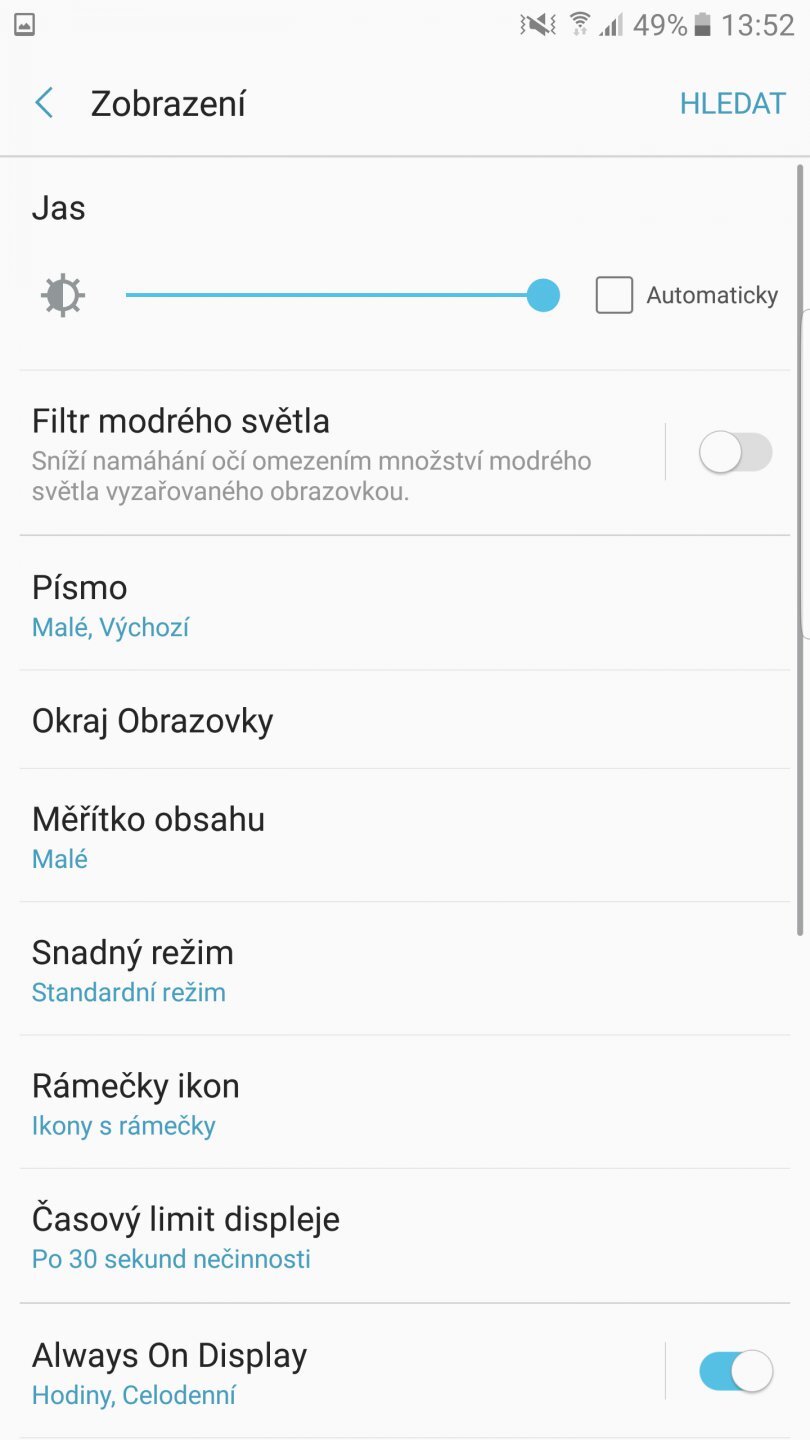Tap the mobile signal strength icon
810x1440 pixels.
click(612, 23)
